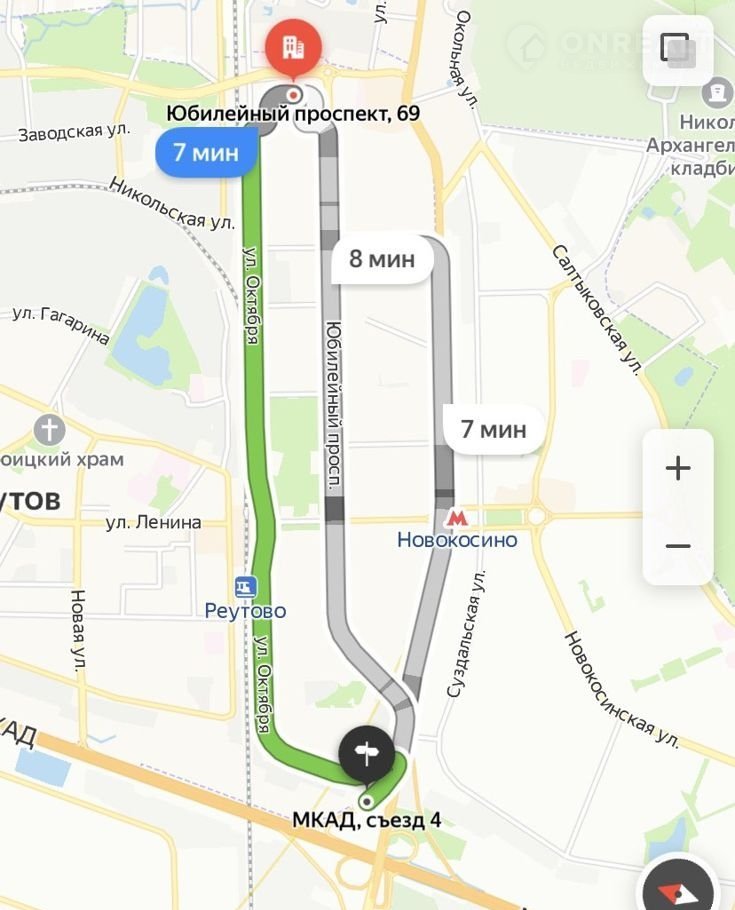Zoom out with the minus button
Image resolution: width=735 pixels, height=910 pixels.
click(678, 546)
